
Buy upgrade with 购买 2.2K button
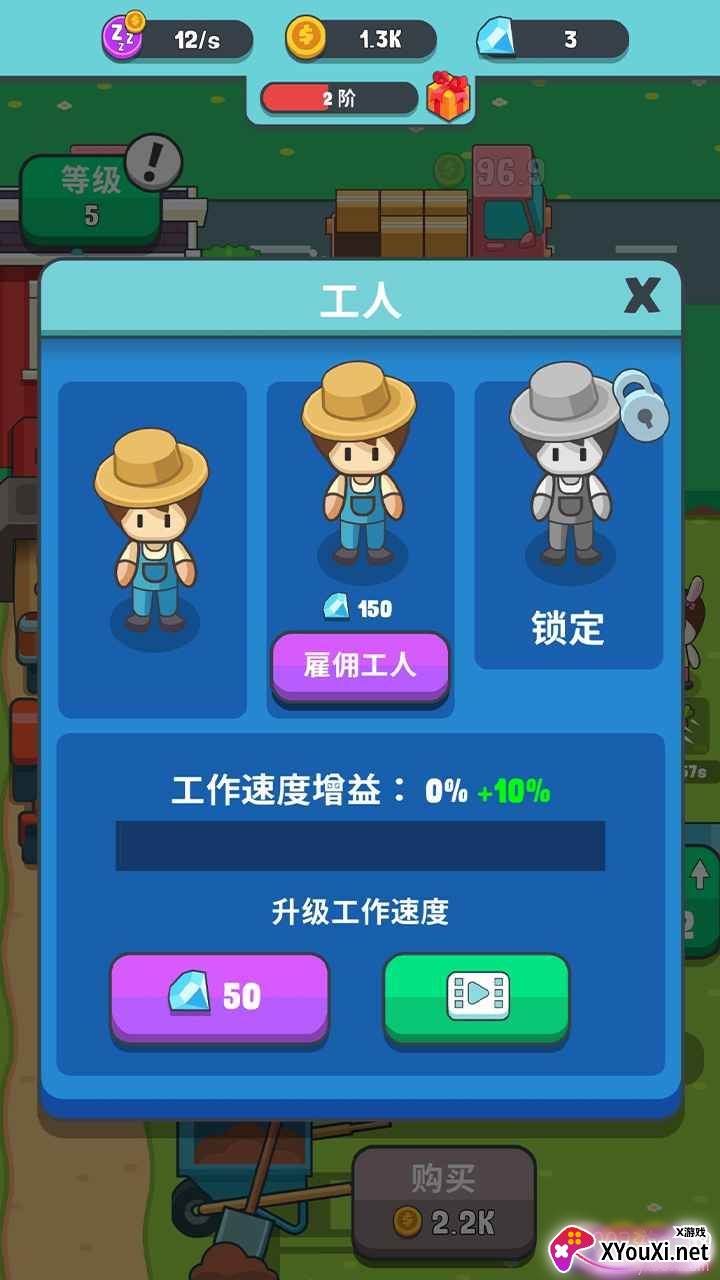point(444,1202)
